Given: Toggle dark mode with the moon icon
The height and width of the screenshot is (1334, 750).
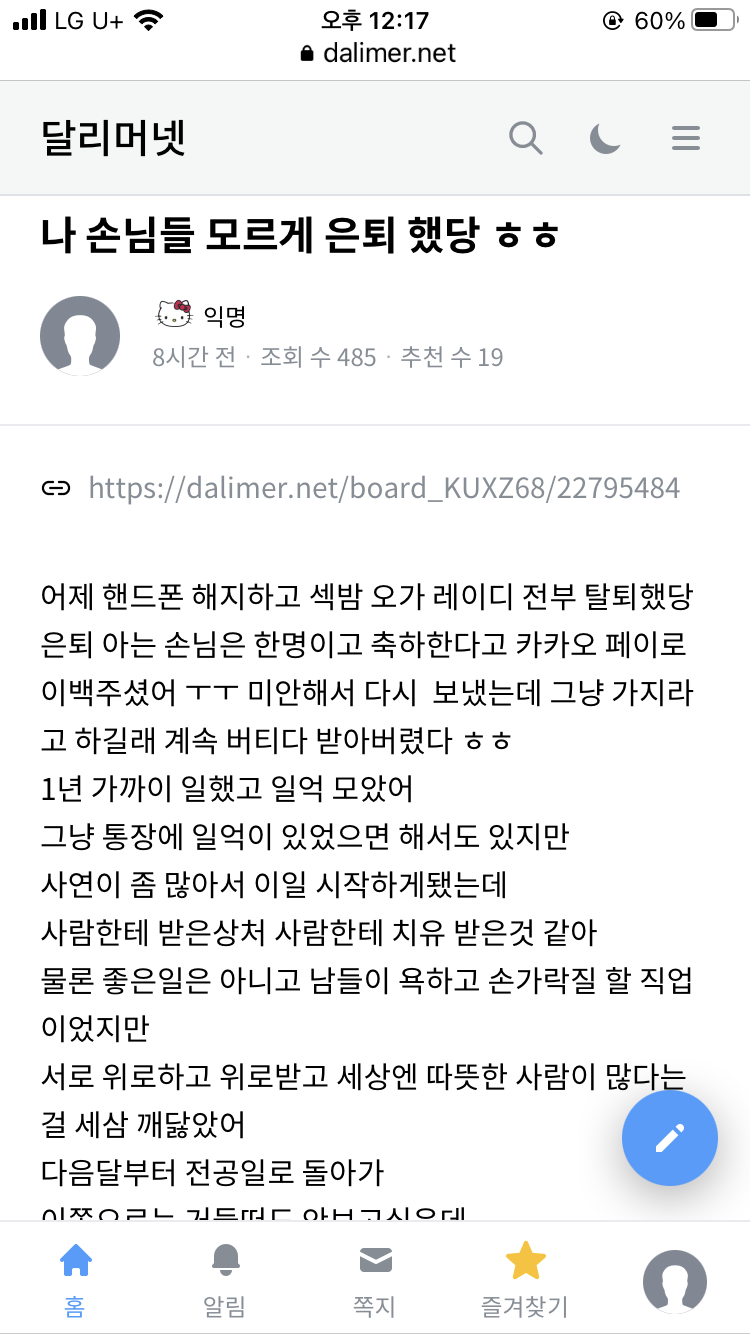Looking at the screenshot, I should tap(606, 138).
